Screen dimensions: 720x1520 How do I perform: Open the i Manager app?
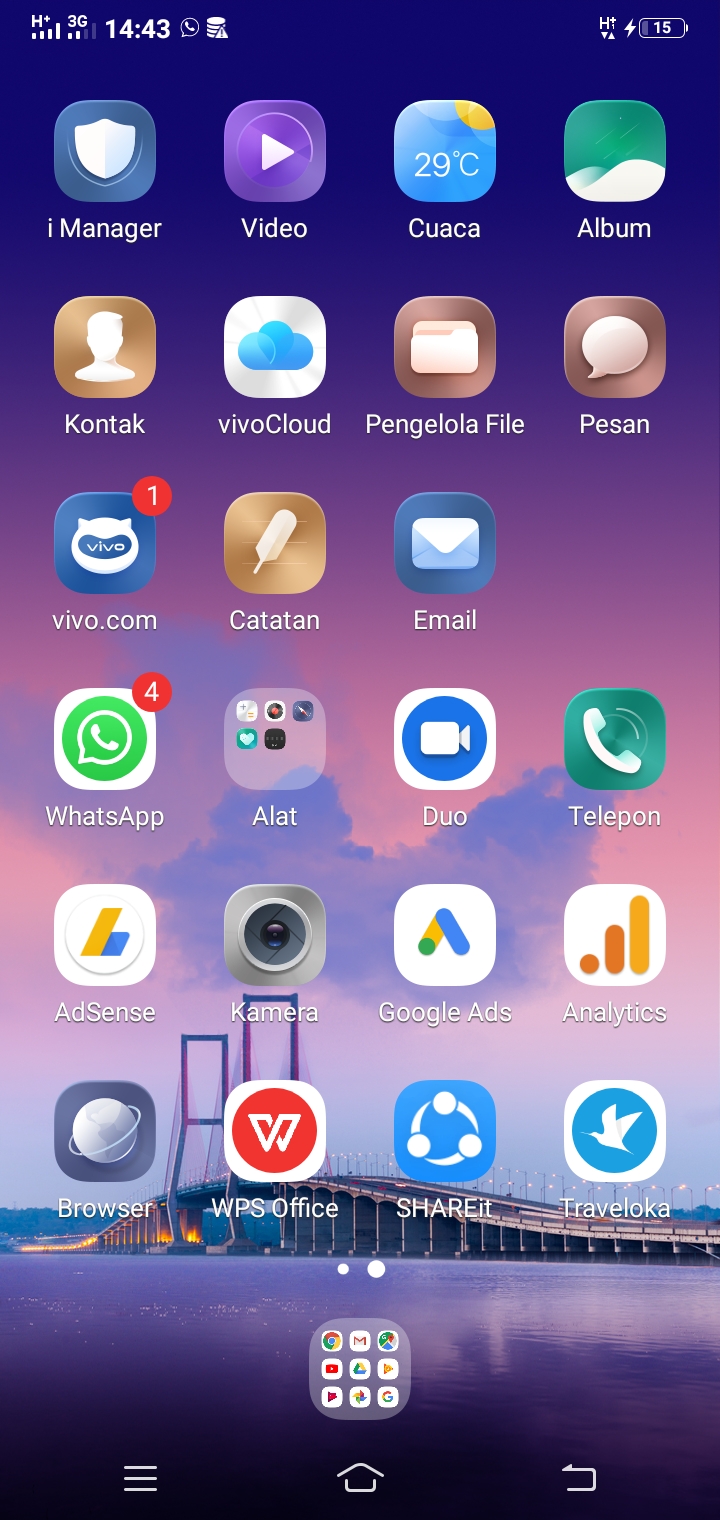click(105, 152)
